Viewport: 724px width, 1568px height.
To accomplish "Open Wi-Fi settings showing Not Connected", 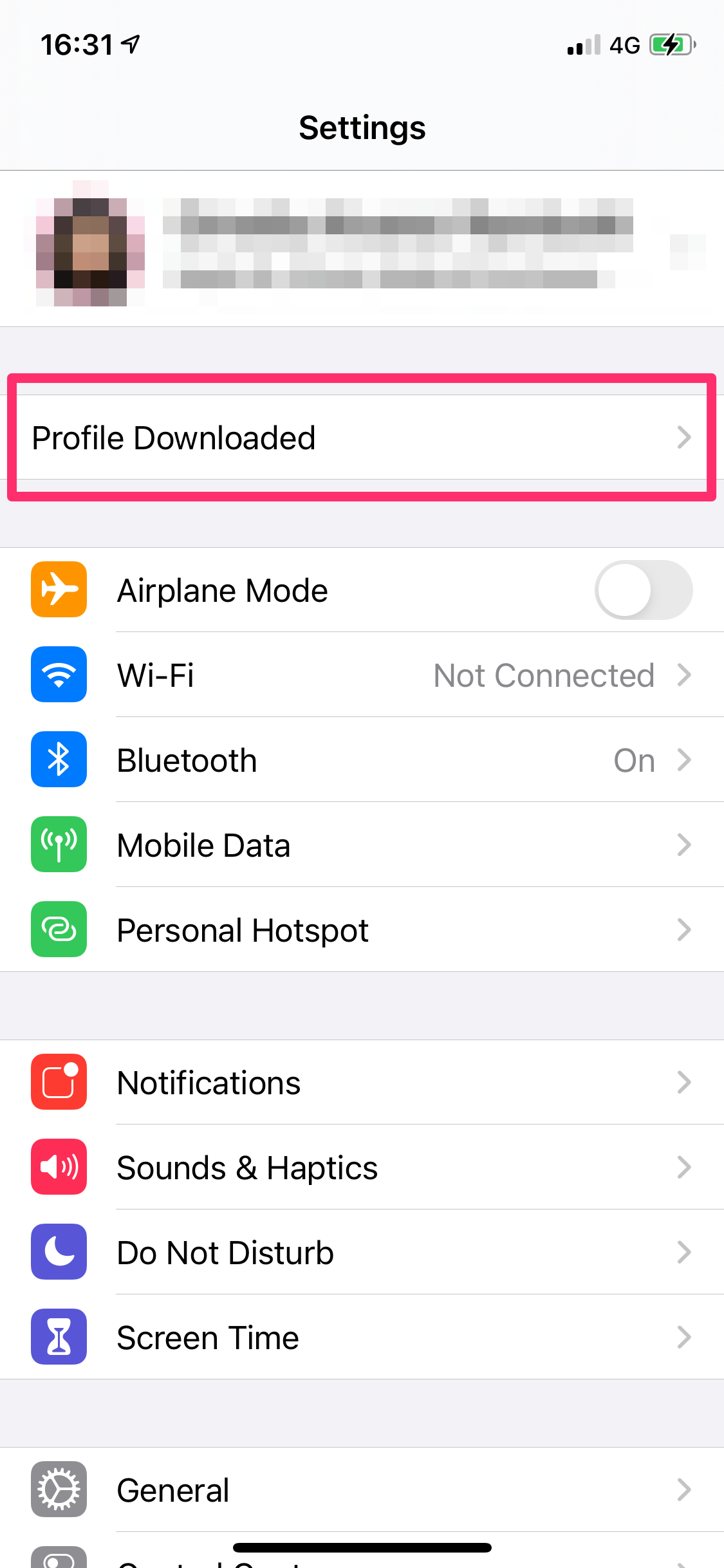I will tap(360, 675).
